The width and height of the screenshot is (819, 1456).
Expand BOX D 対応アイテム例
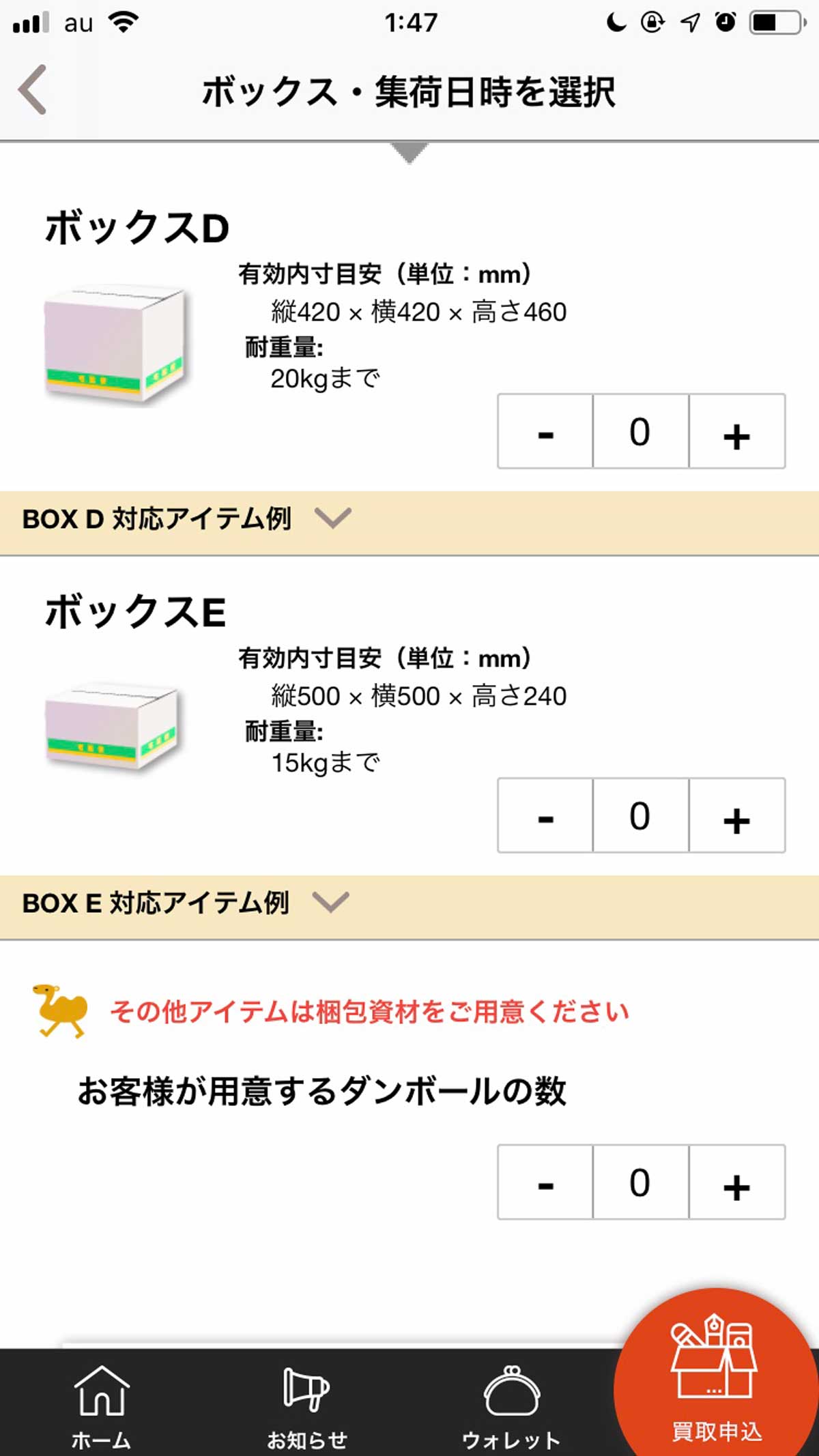tap(409, 519)
